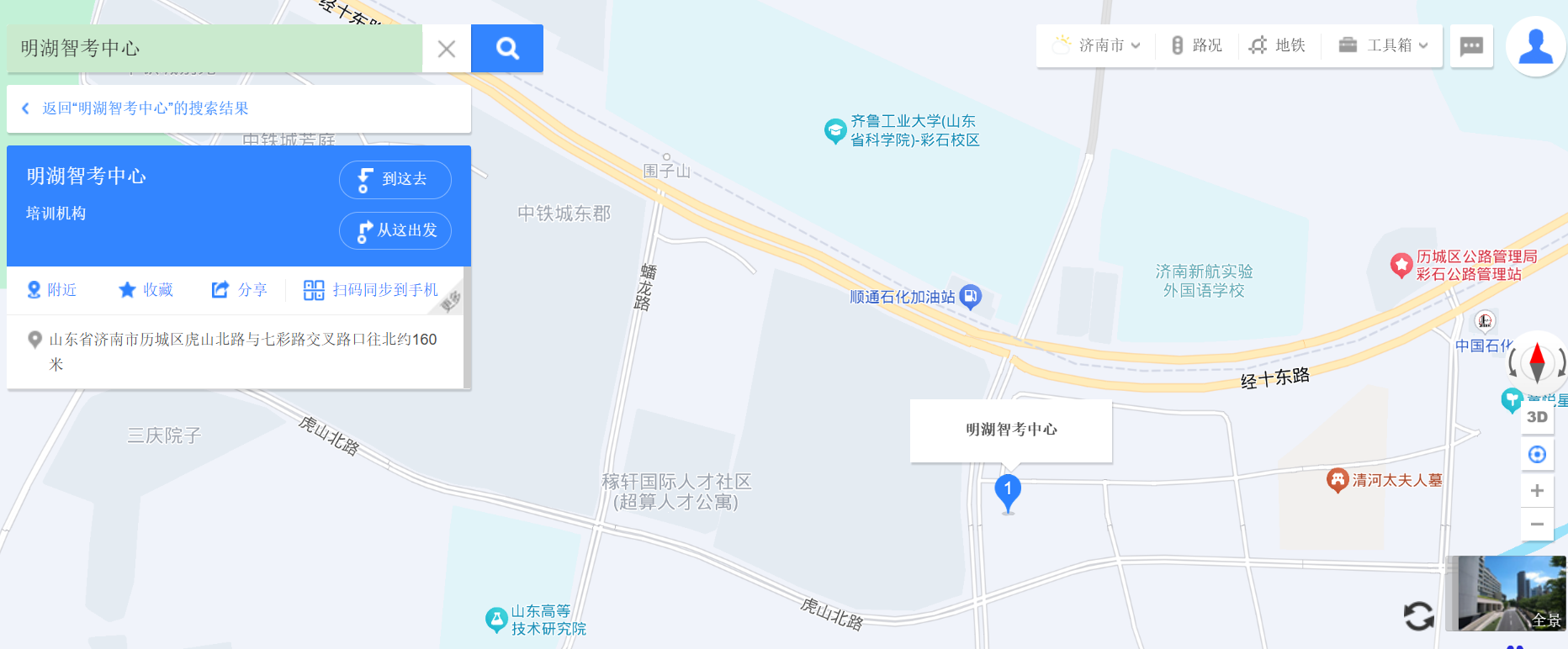Image resolution: width=1568 pixels, height=649 pixels.
Task: Save this place with 收藏
Action: pyautogui.click(x=146, y=290)
